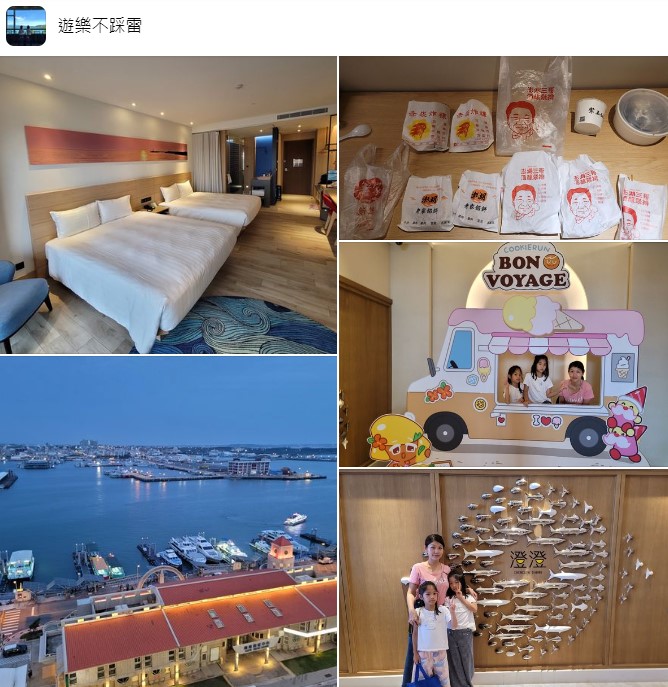The image size is (668, 687).
Task: Open the 遊樂不踩雷 page name link
Action: tap(99, 26)
